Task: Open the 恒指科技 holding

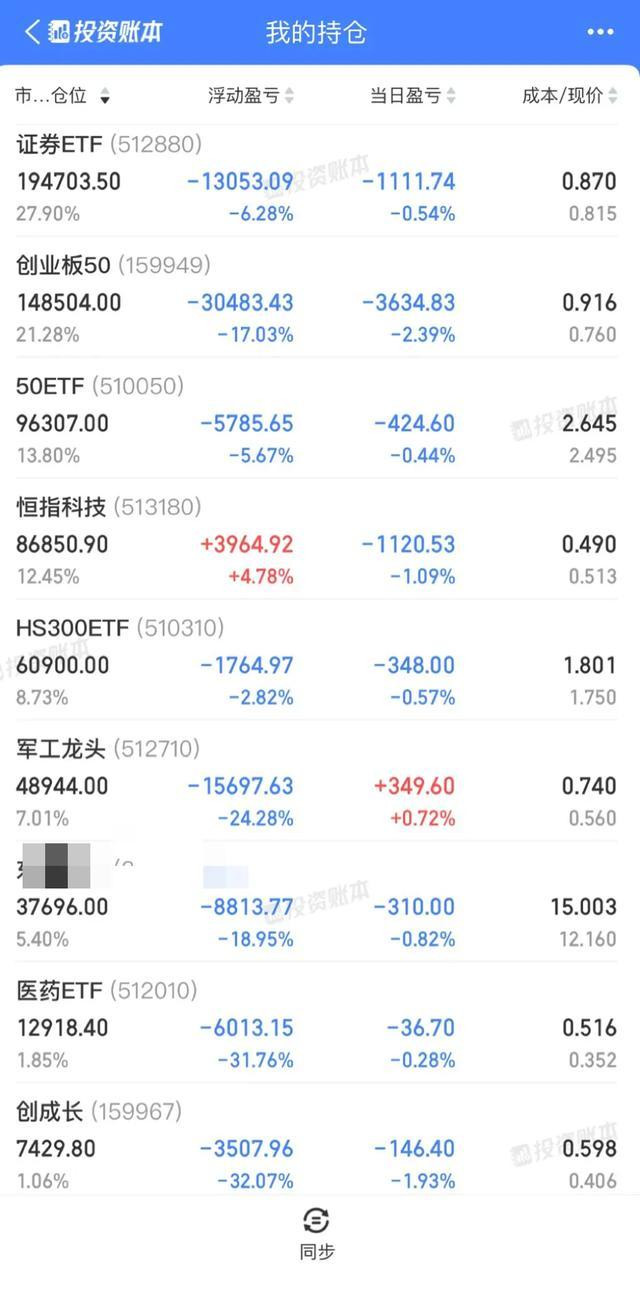Action: pos(320,539)
